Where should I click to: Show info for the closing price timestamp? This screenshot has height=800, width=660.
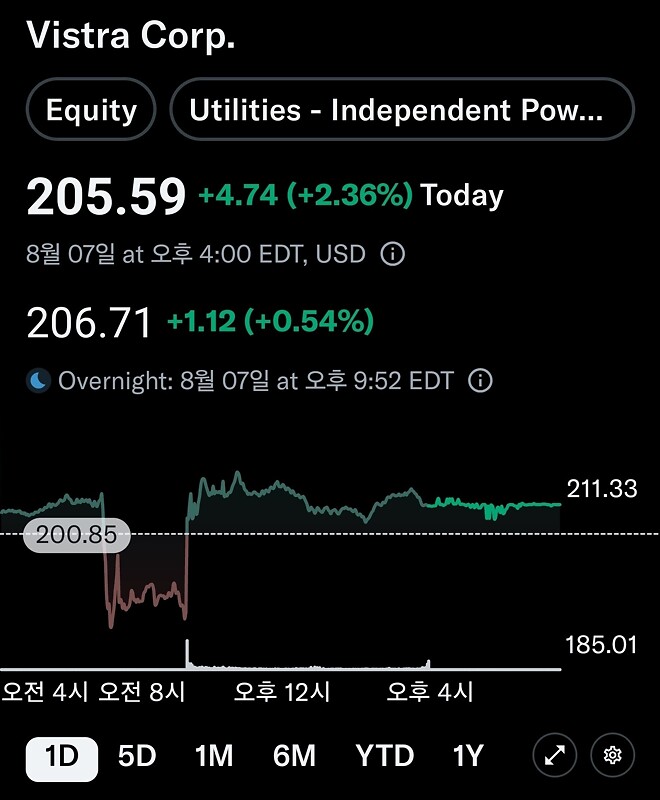393,255
